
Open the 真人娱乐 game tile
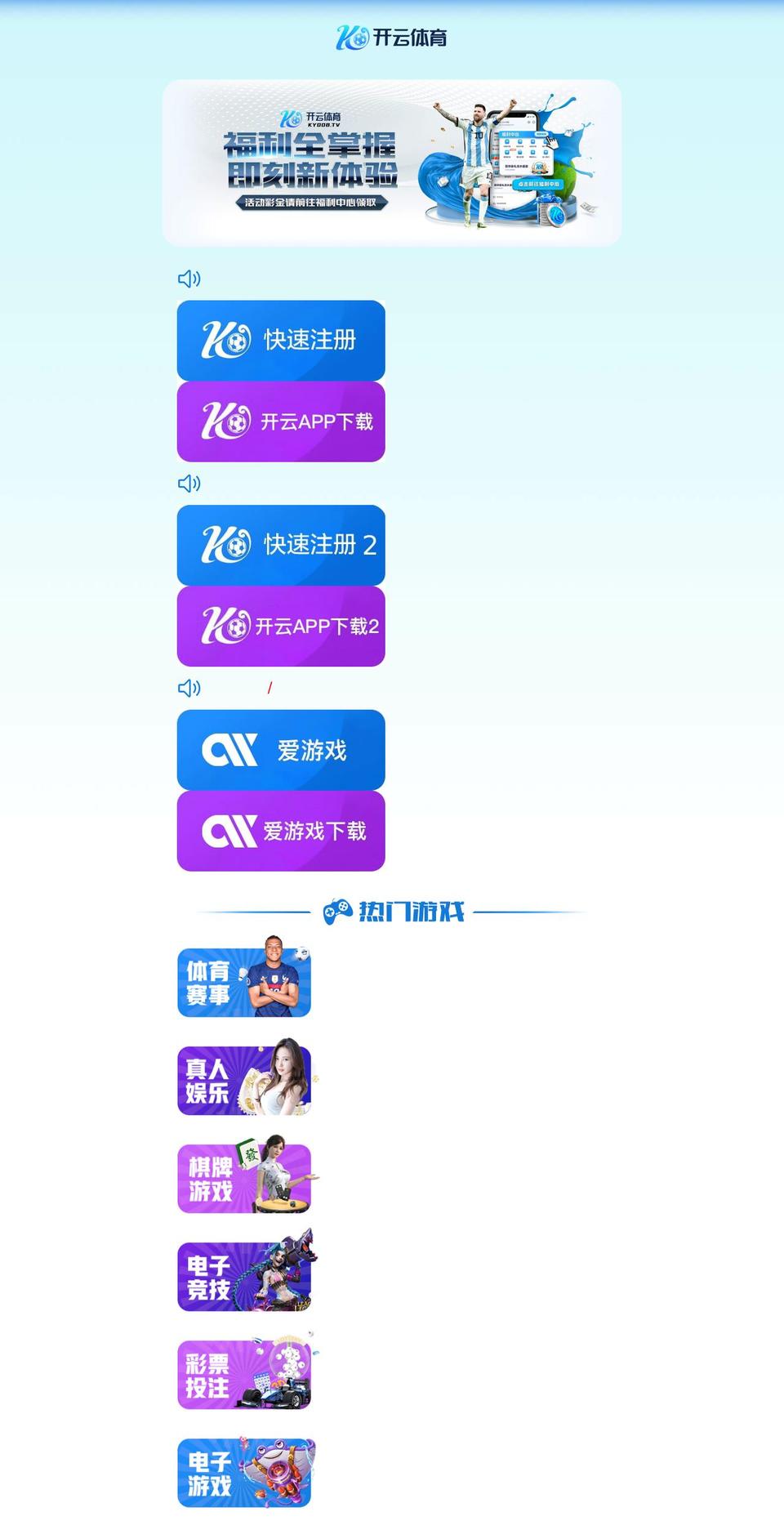coord(244,1077)
